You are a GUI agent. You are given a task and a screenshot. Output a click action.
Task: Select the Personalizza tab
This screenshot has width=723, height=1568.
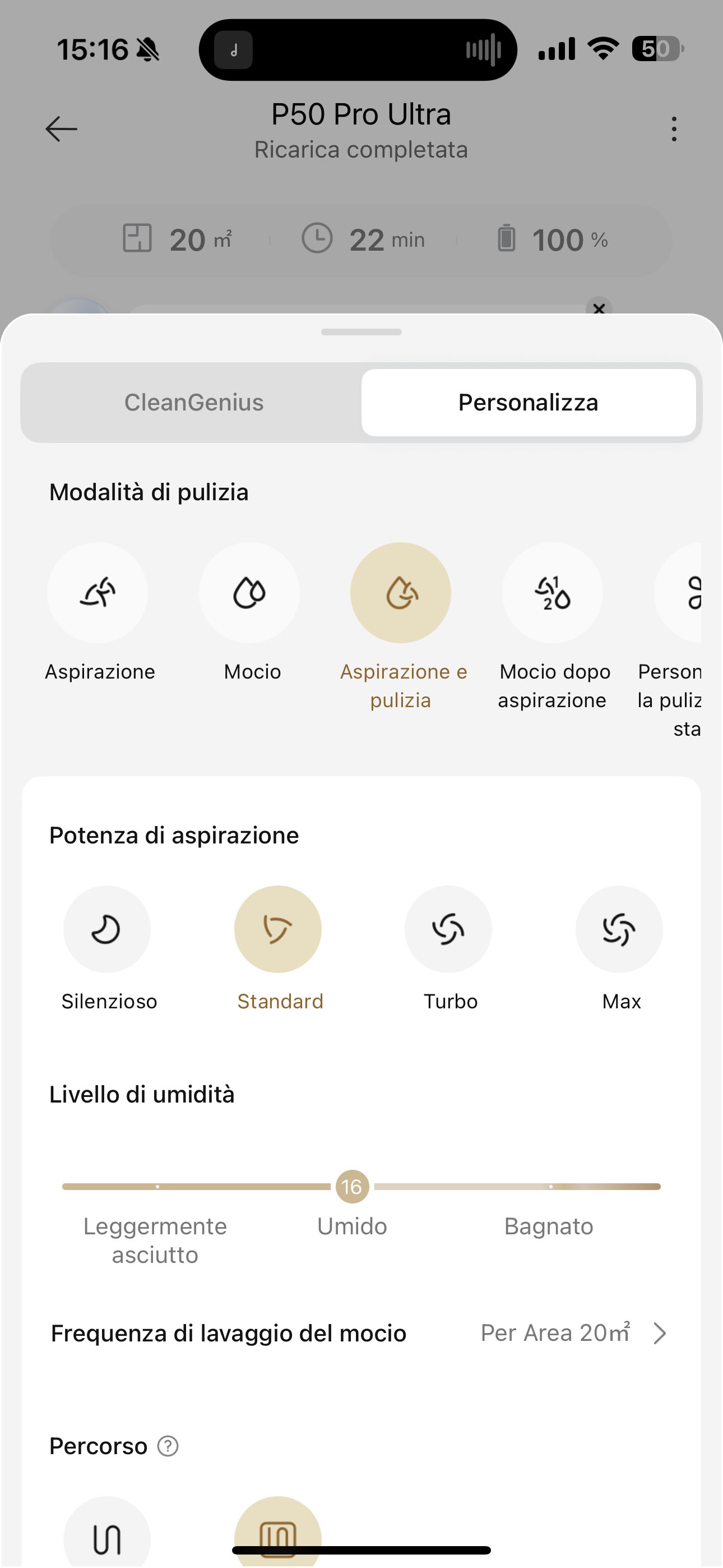(x=529, y=402)
